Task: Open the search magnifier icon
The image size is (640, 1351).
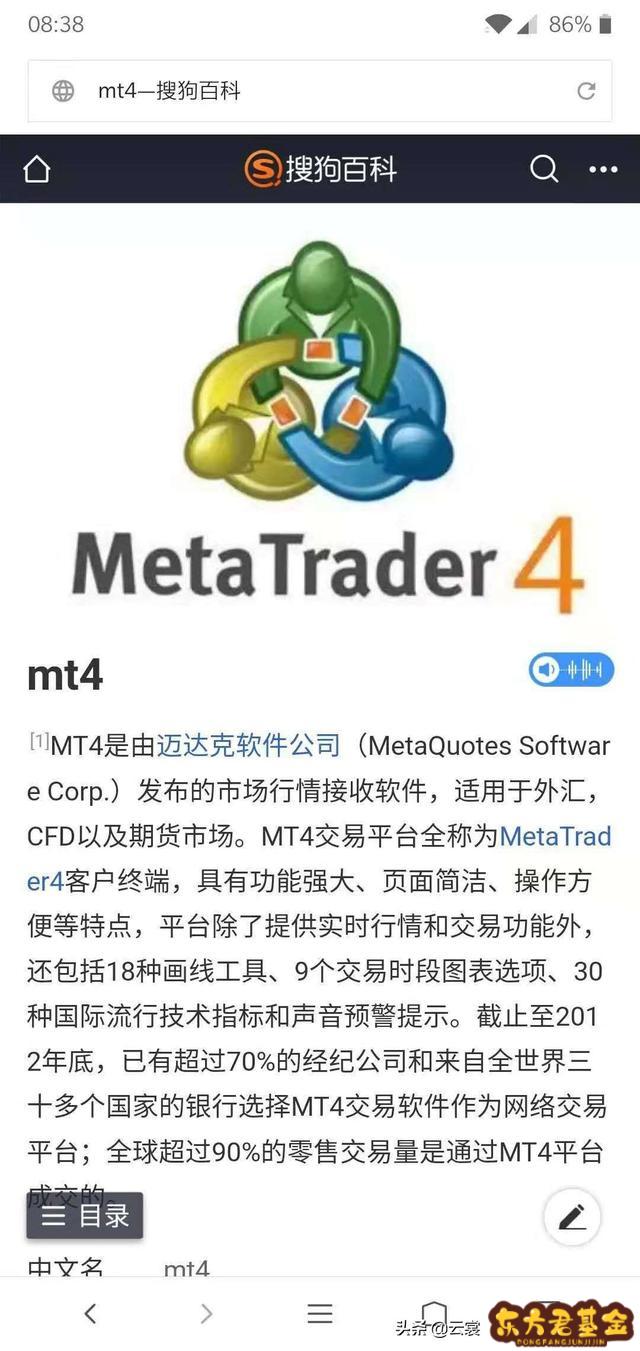Action: [x=544, y=169]
